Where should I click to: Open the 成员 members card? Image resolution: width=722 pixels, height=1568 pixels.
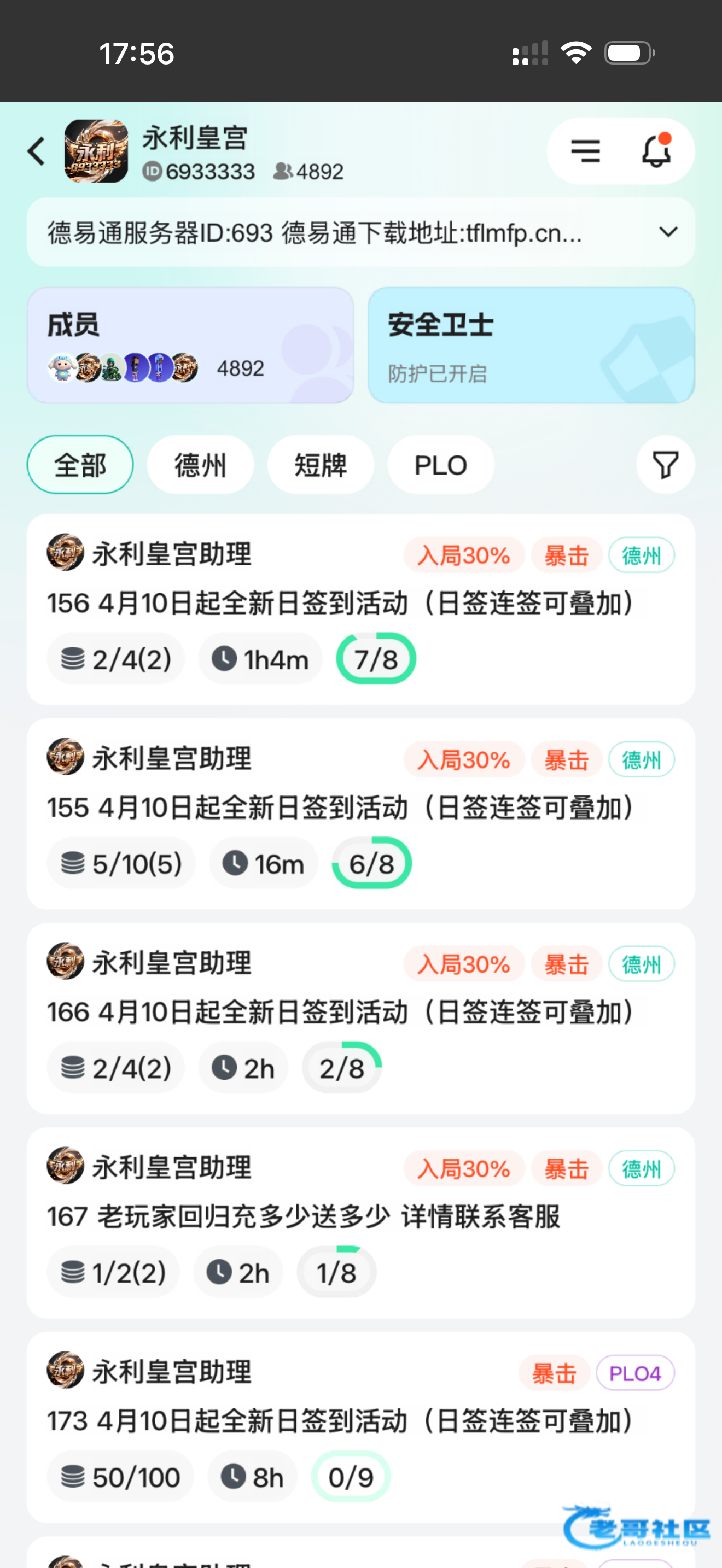[x=190, y=345]
